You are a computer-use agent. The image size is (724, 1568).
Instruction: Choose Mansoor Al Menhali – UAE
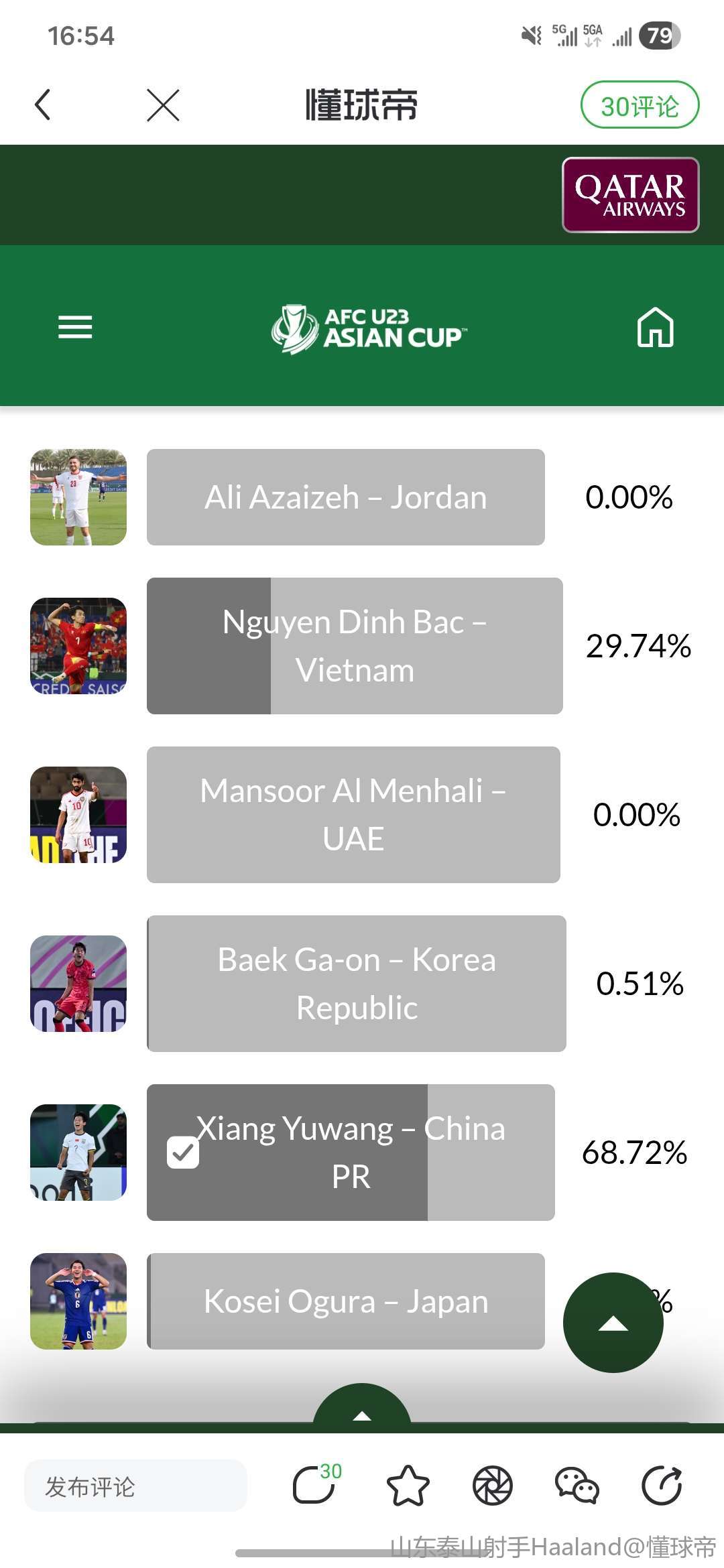353,815
